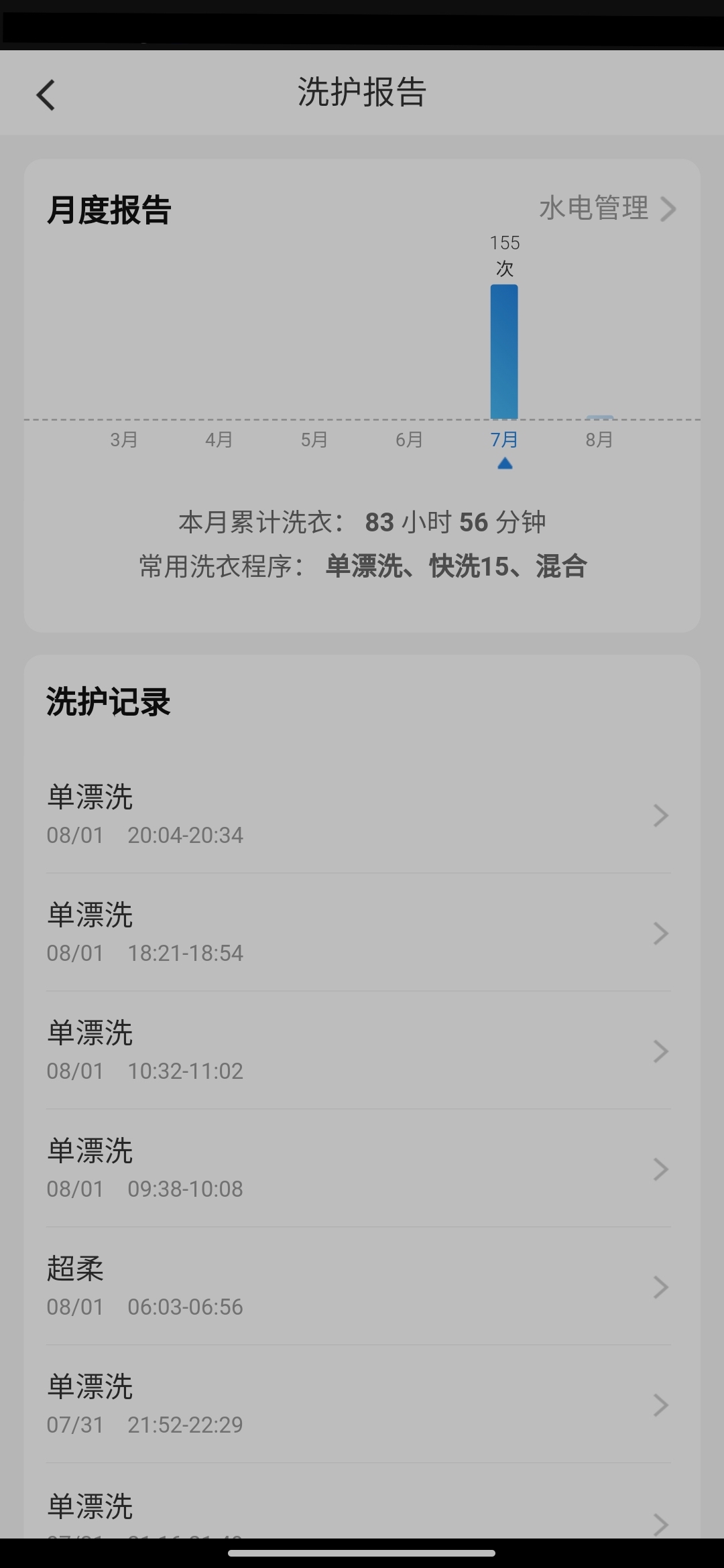Select 5月 on the monthly chart
The height and width of the screenshot is (1568, 724).
[x=314, y=440]
